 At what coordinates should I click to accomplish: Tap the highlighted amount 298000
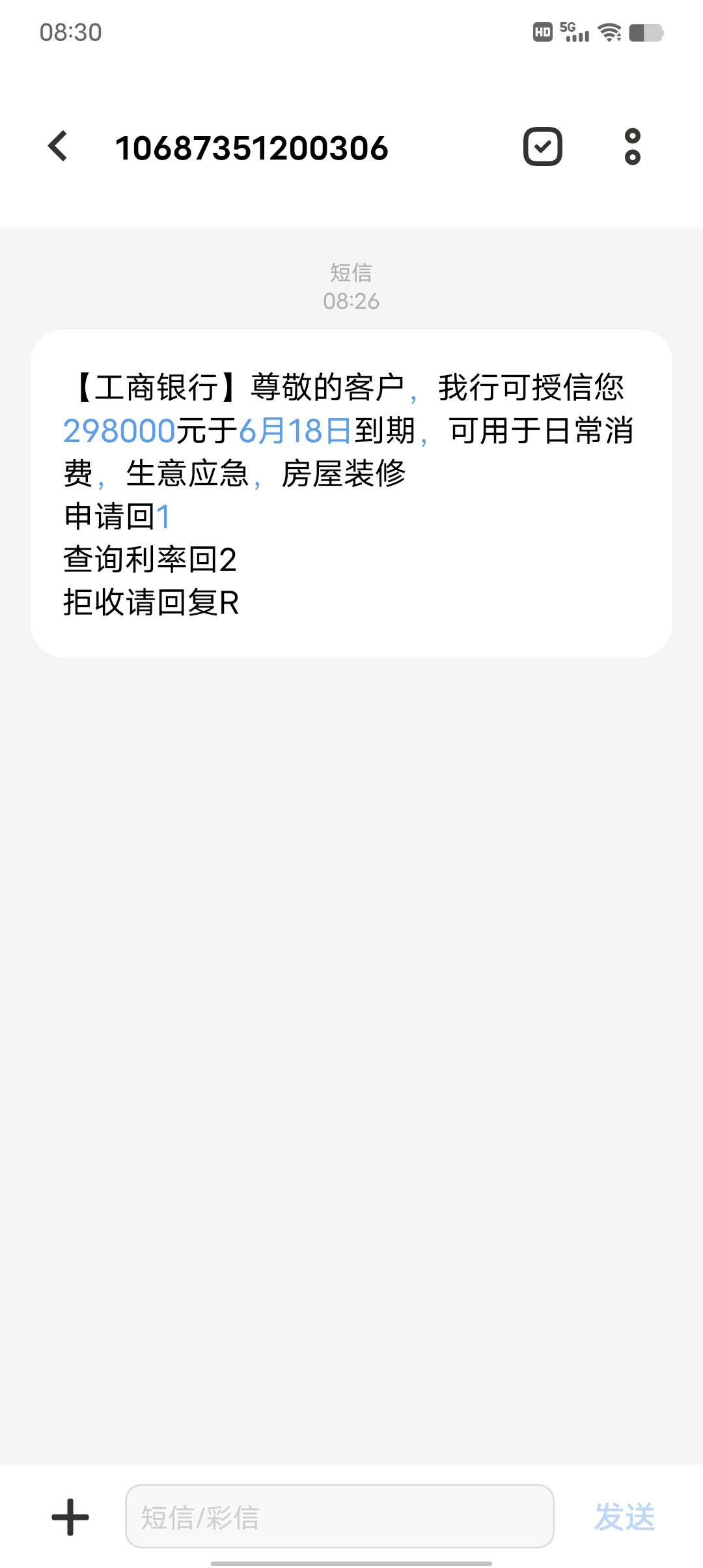tap(119, 431)
